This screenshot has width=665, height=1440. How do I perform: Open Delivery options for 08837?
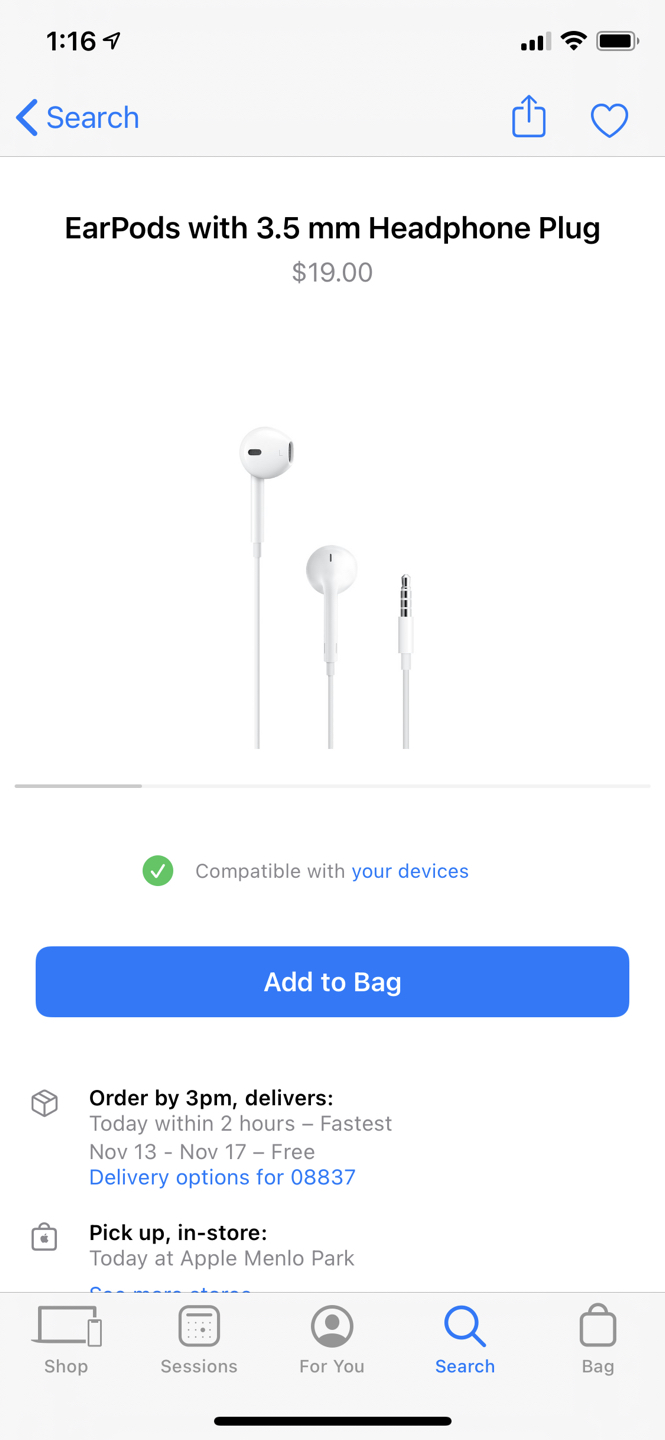(222, 1177)
